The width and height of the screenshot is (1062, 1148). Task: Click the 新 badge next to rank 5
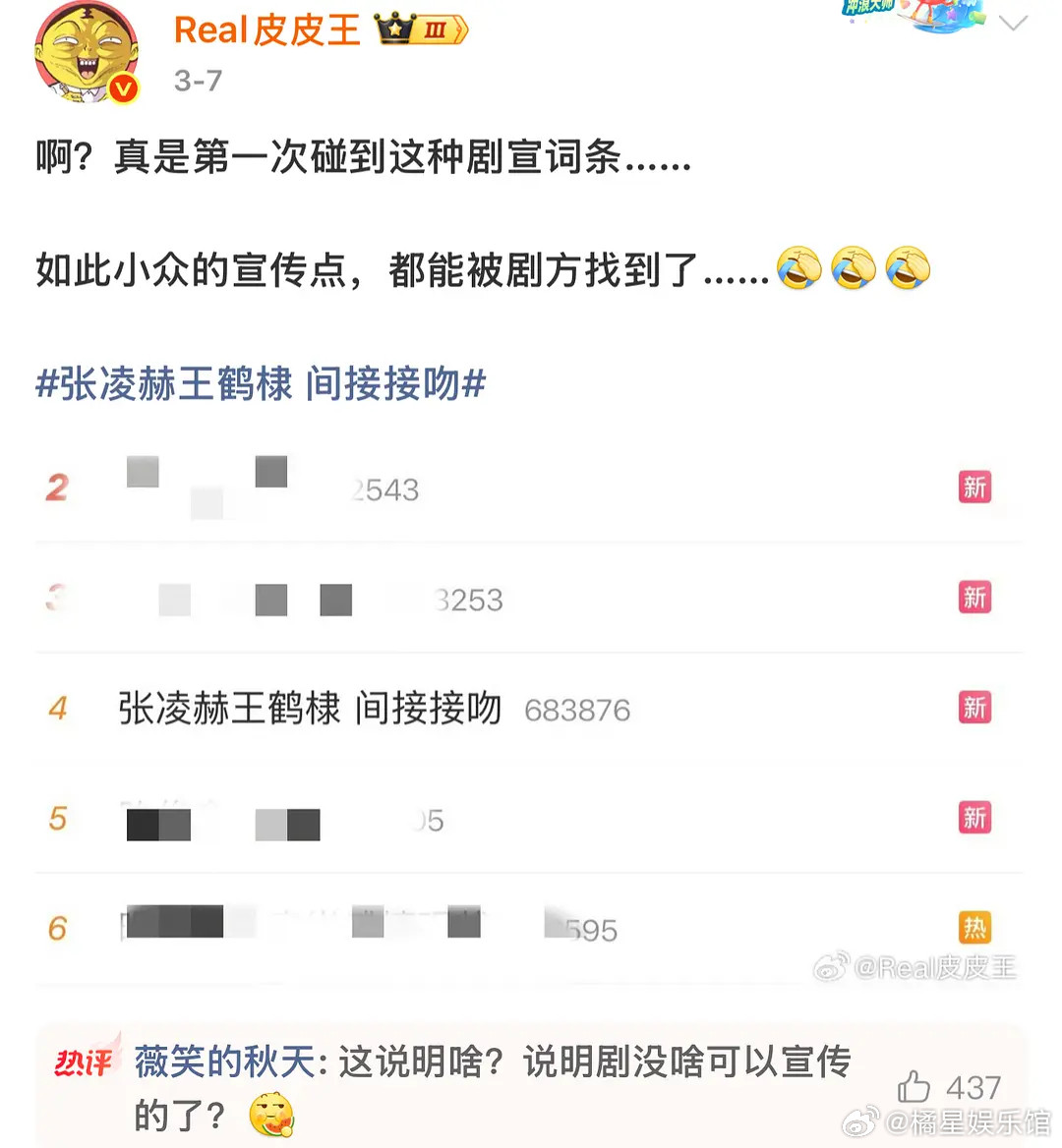(x=974, y=818)
